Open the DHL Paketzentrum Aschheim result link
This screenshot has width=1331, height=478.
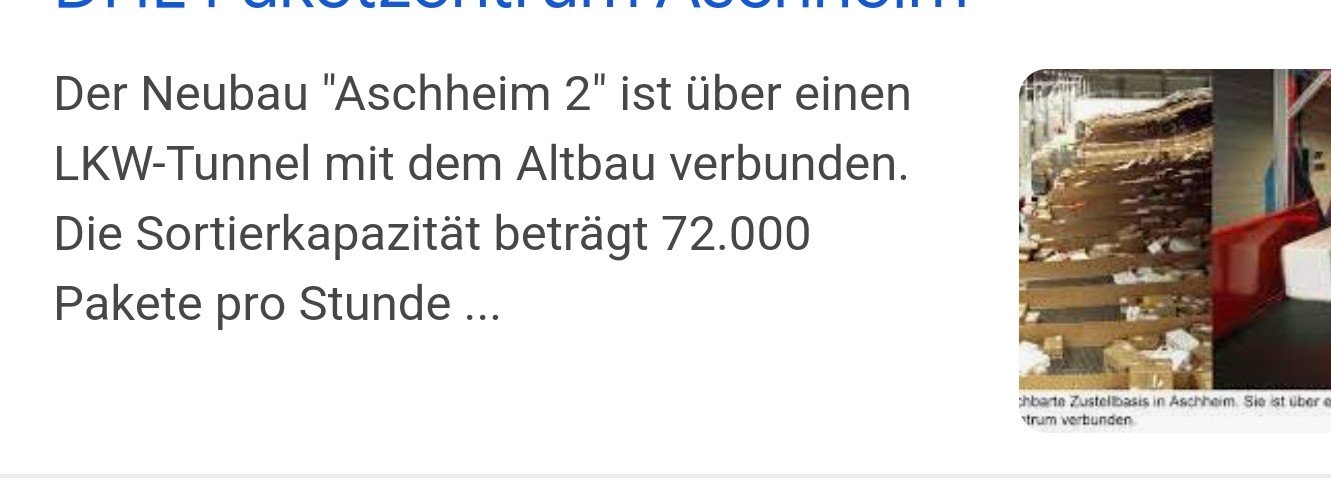pyautogui.click(x=510, y=6)
